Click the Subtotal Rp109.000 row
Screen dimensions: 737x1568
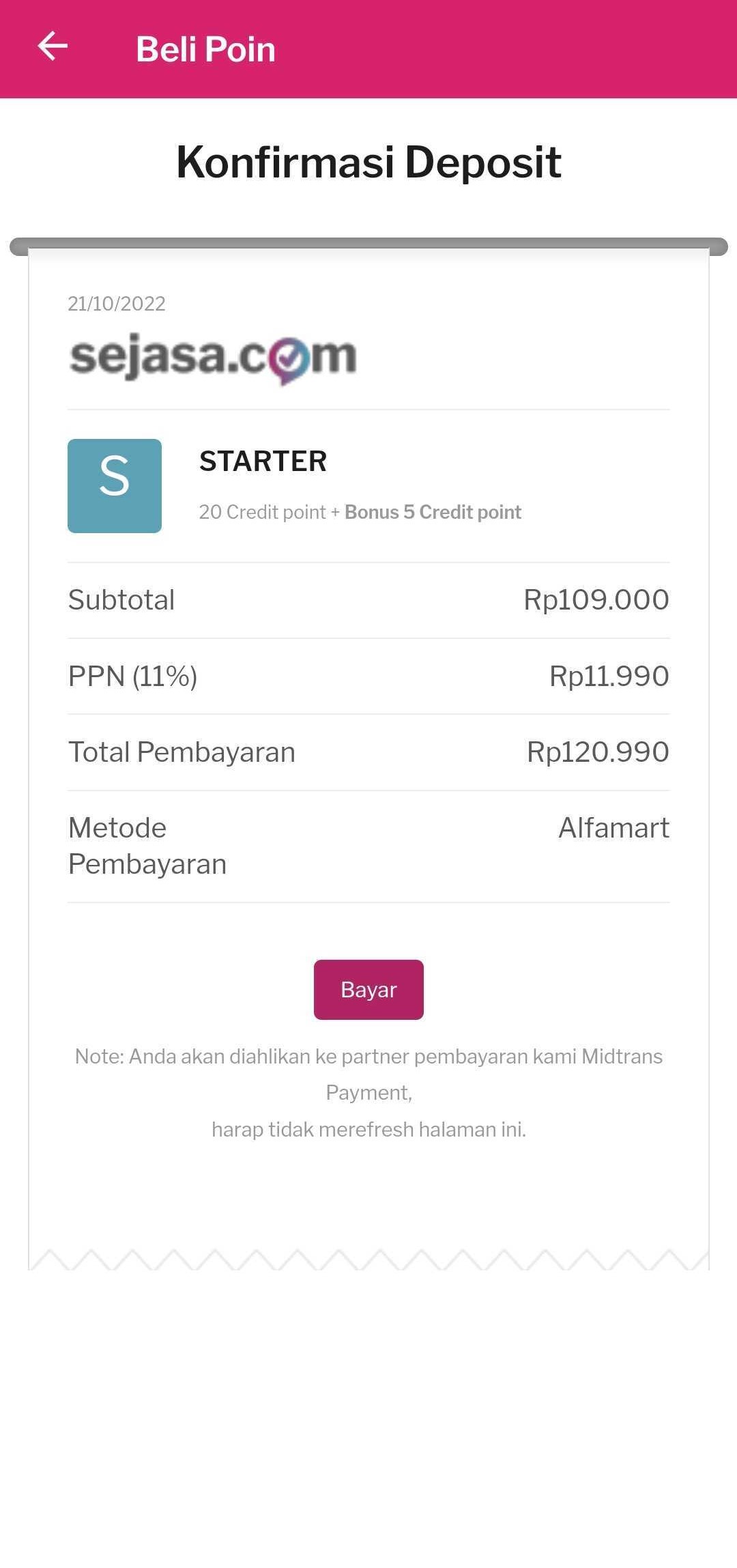tap(369, 600)
